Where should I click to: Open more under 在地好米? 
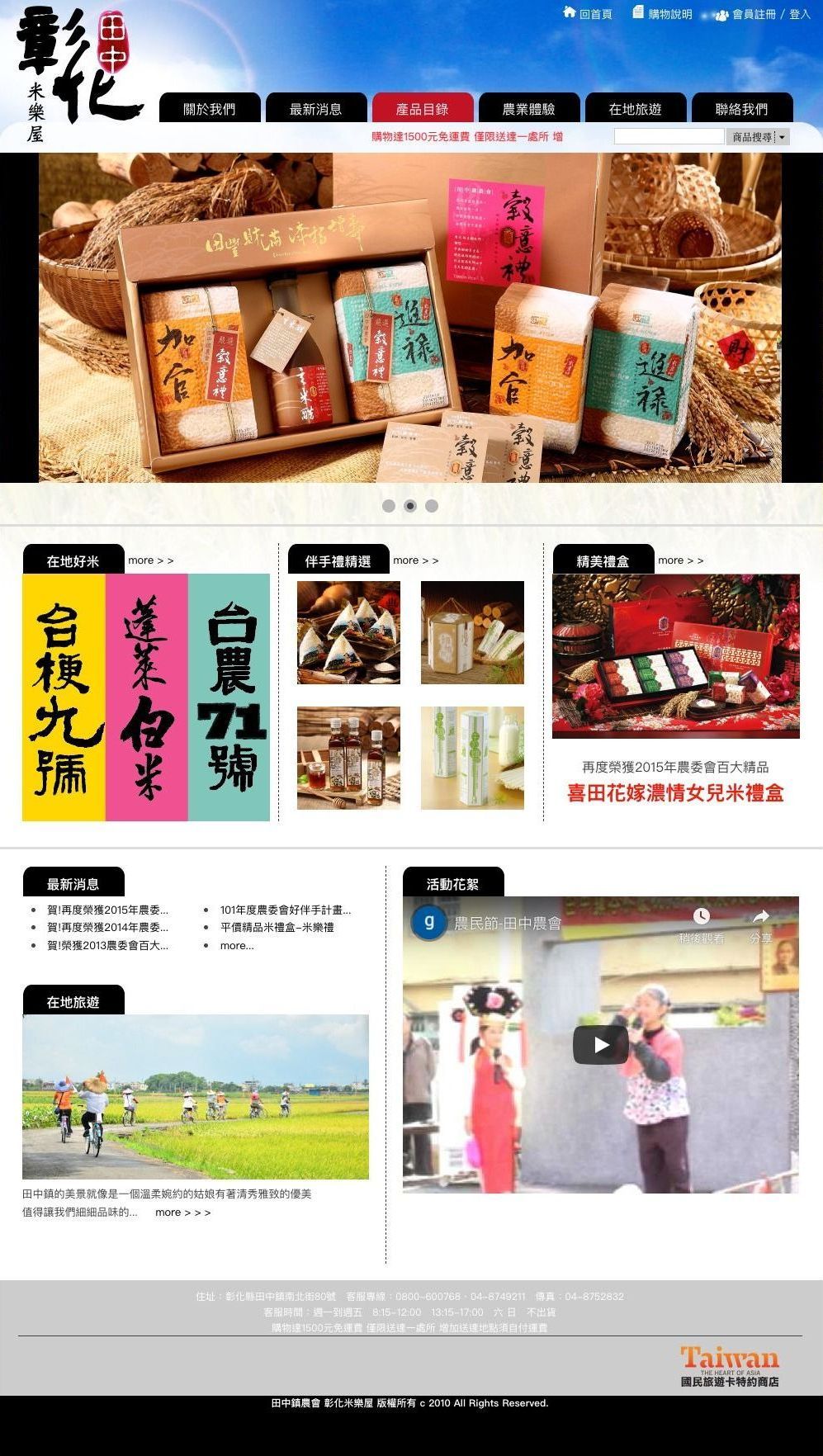click(x=150, y=560)
